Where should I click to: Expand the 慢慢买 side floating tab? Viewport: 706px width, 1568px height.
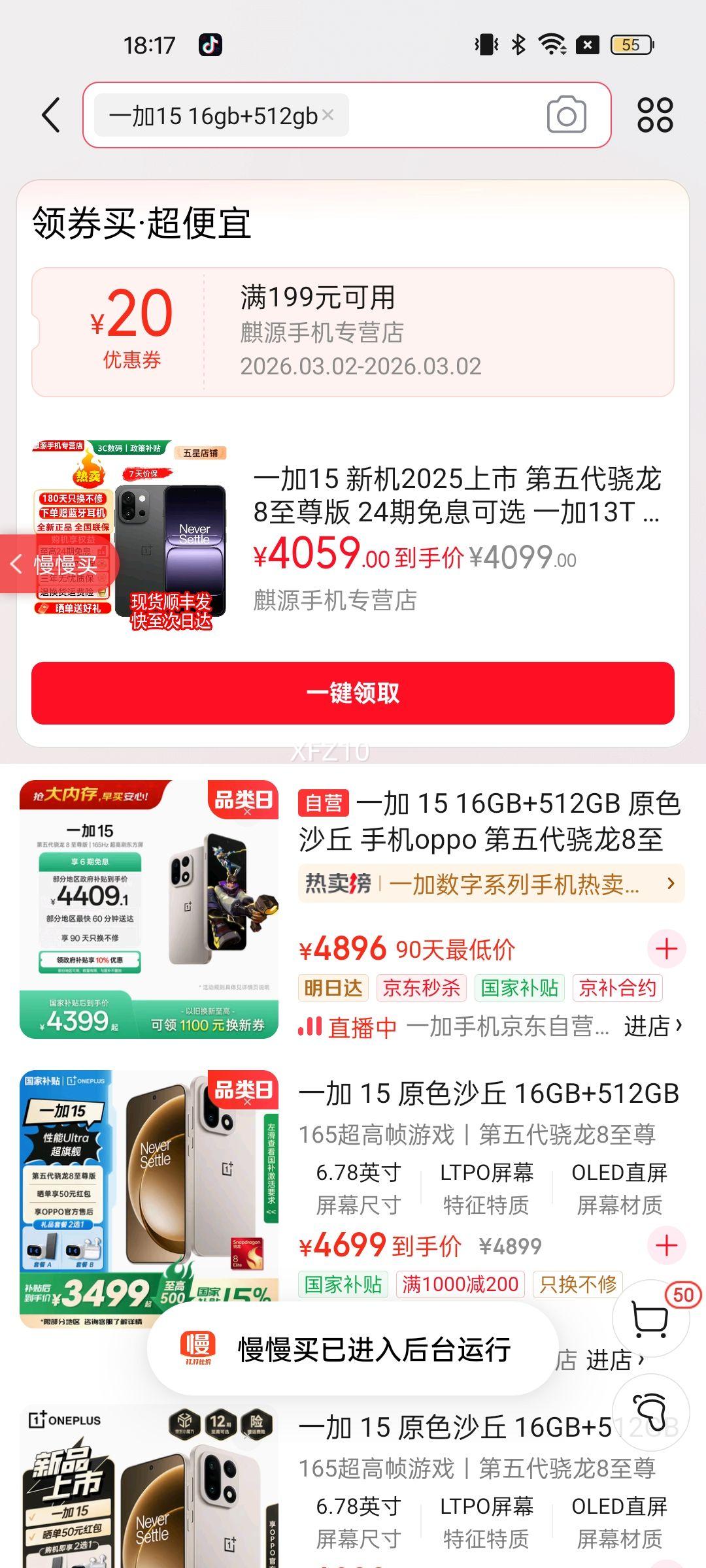[59, 564]
